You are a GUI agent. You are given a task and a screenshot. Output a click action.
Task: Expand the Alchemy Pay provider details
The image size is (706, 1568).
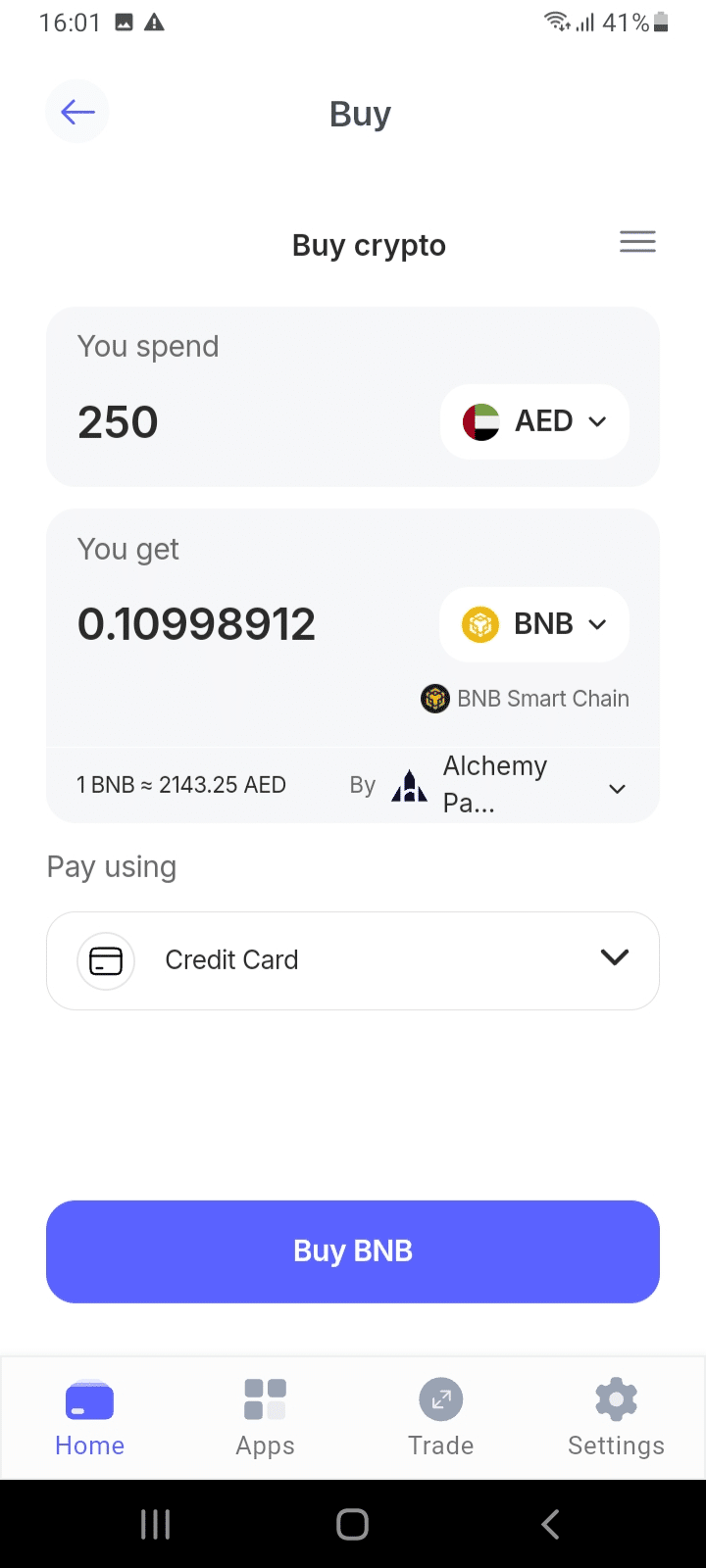coord(617,789)
